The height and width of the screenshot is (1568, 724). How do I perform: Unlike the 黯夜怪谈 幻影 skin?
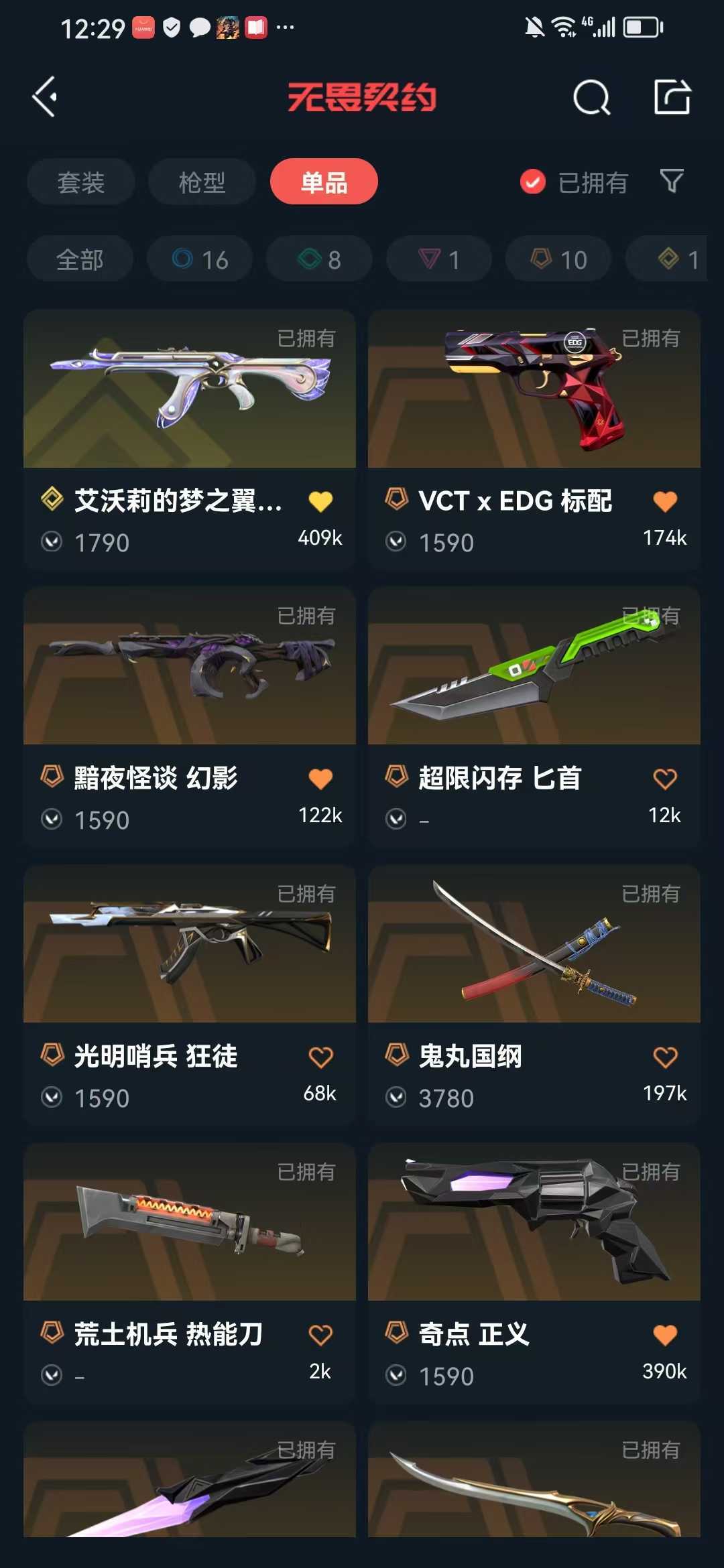click(x=320, y=779)
